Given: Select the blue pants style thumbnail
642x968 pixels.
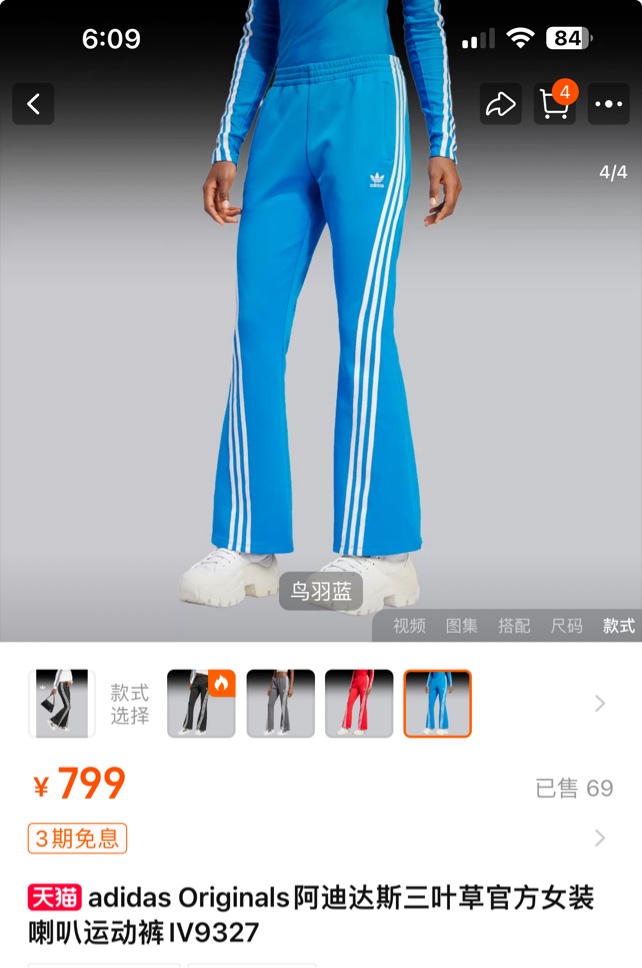Looking at the screenshot, I should [x=437, y=703].
